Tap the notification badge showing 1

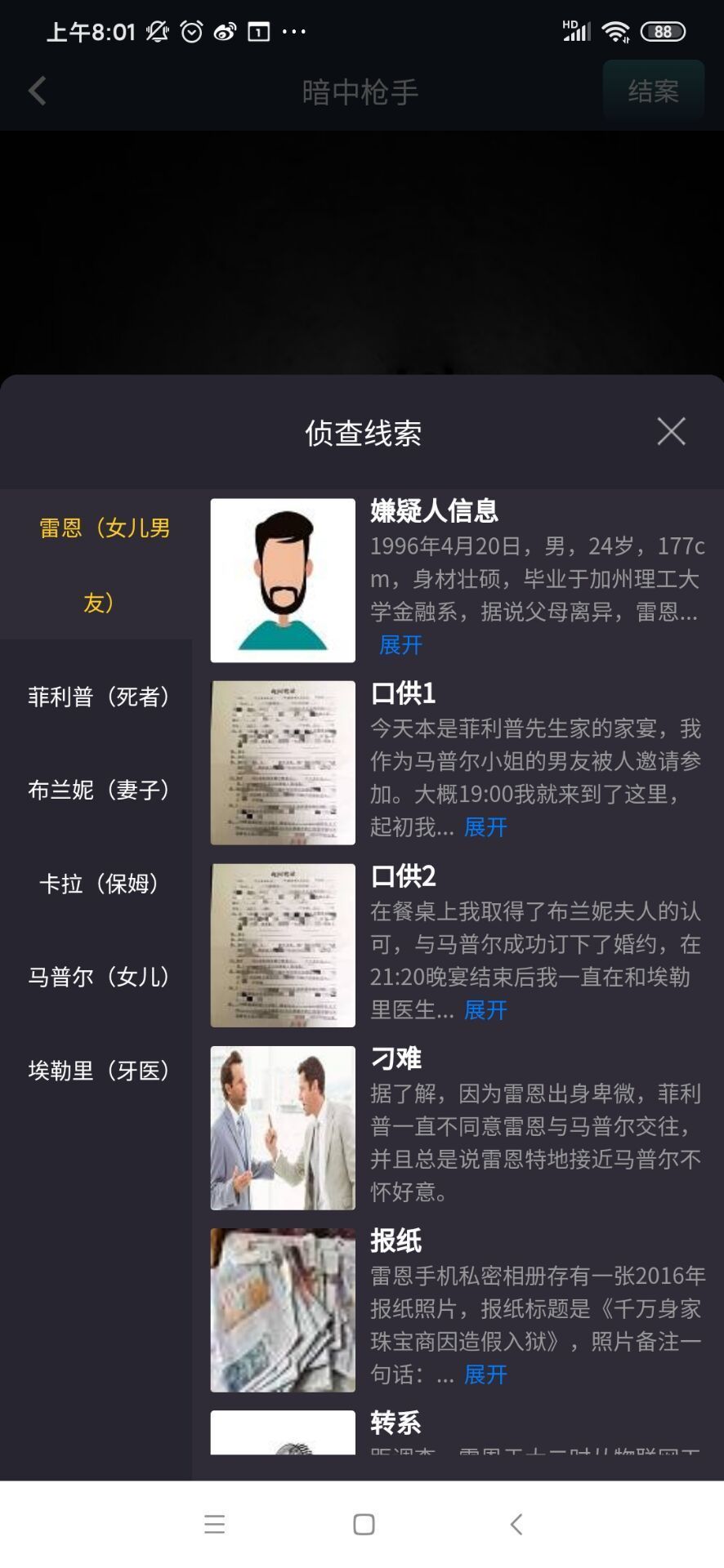[x=257, y=31]
